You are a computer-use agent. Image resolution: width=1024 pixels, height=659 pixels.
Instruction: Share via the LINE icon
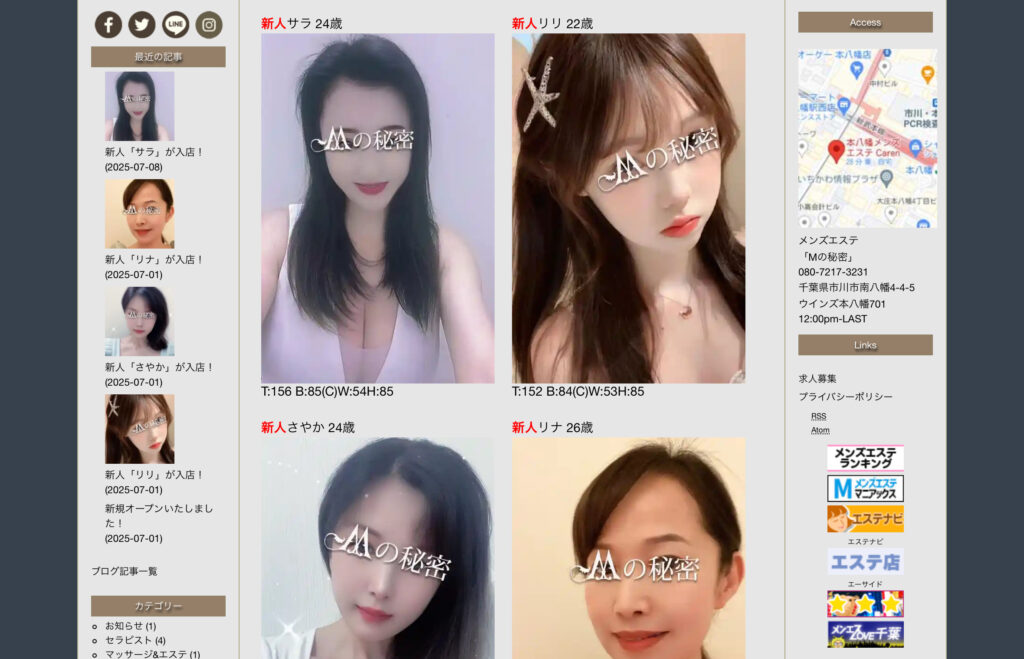coord(175,25)
